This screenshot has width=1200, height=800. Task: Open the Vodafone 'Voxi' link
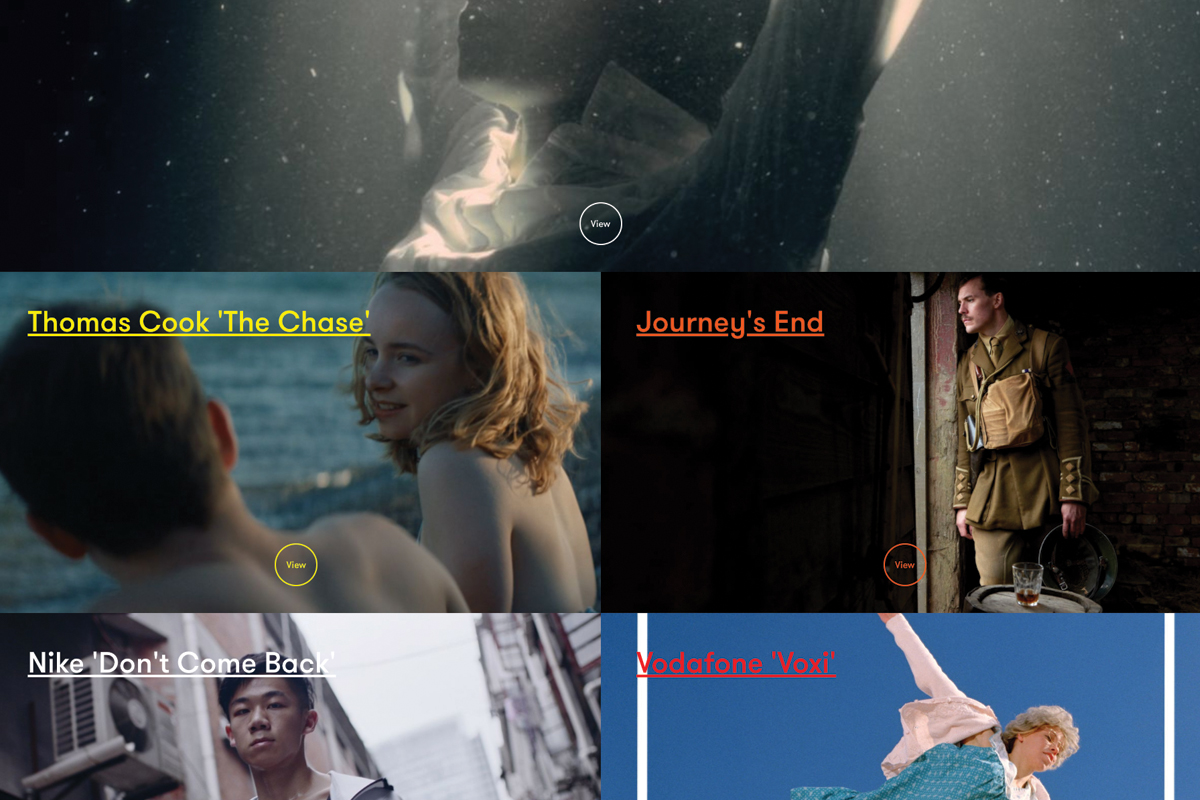click(735, 663)
